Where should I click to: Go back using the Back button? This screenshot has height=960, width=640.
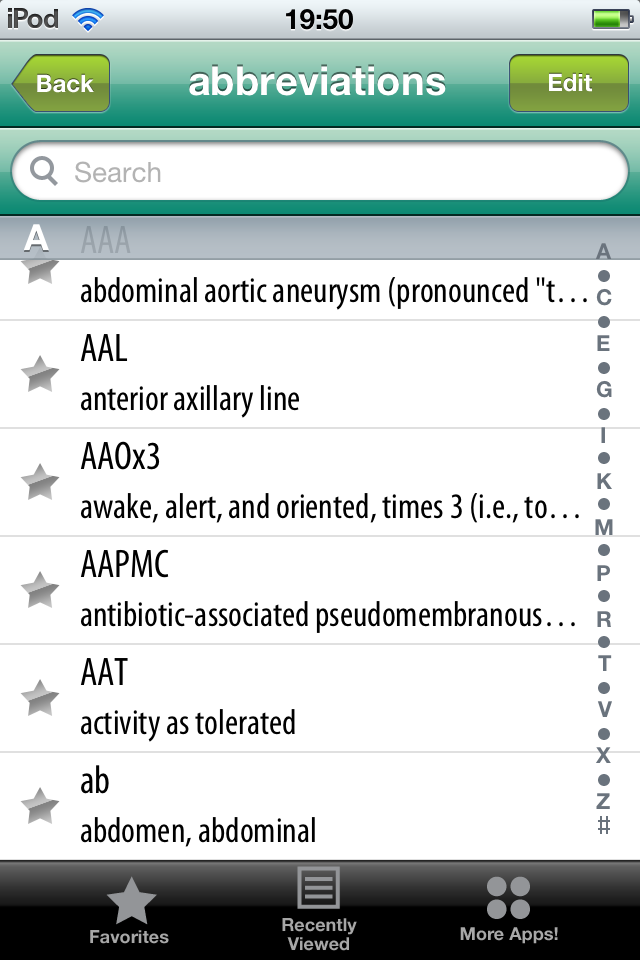62,84
